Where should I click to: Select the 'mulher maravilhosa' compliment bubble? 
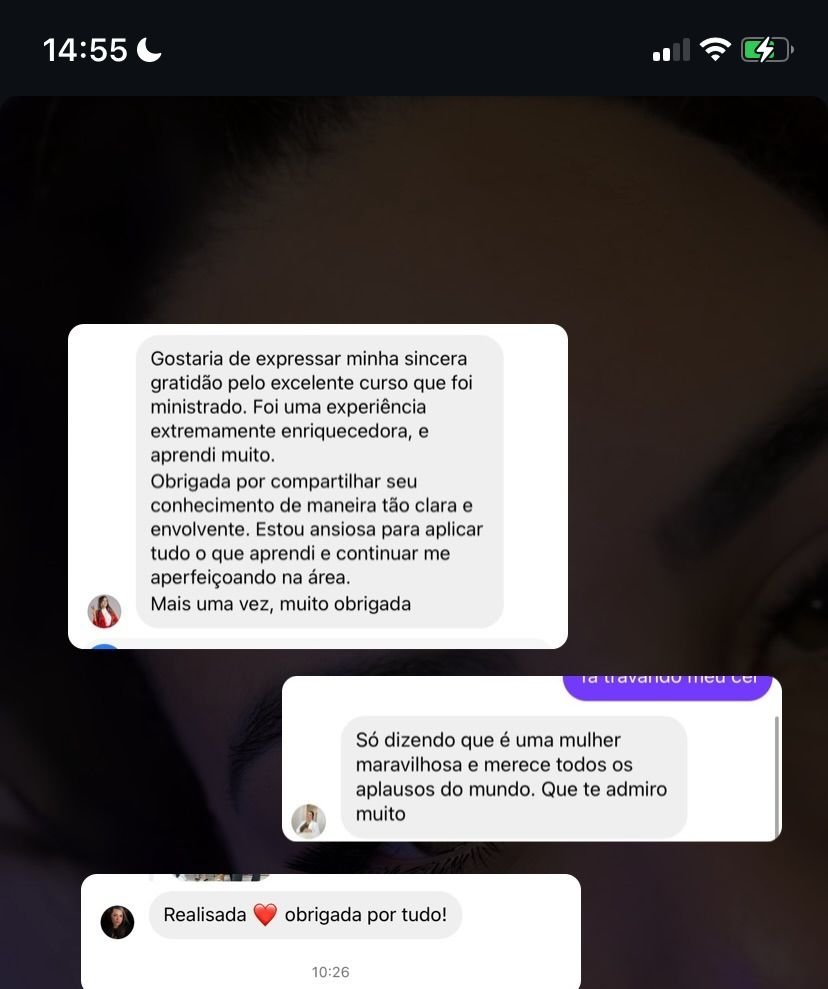[513, 776]
